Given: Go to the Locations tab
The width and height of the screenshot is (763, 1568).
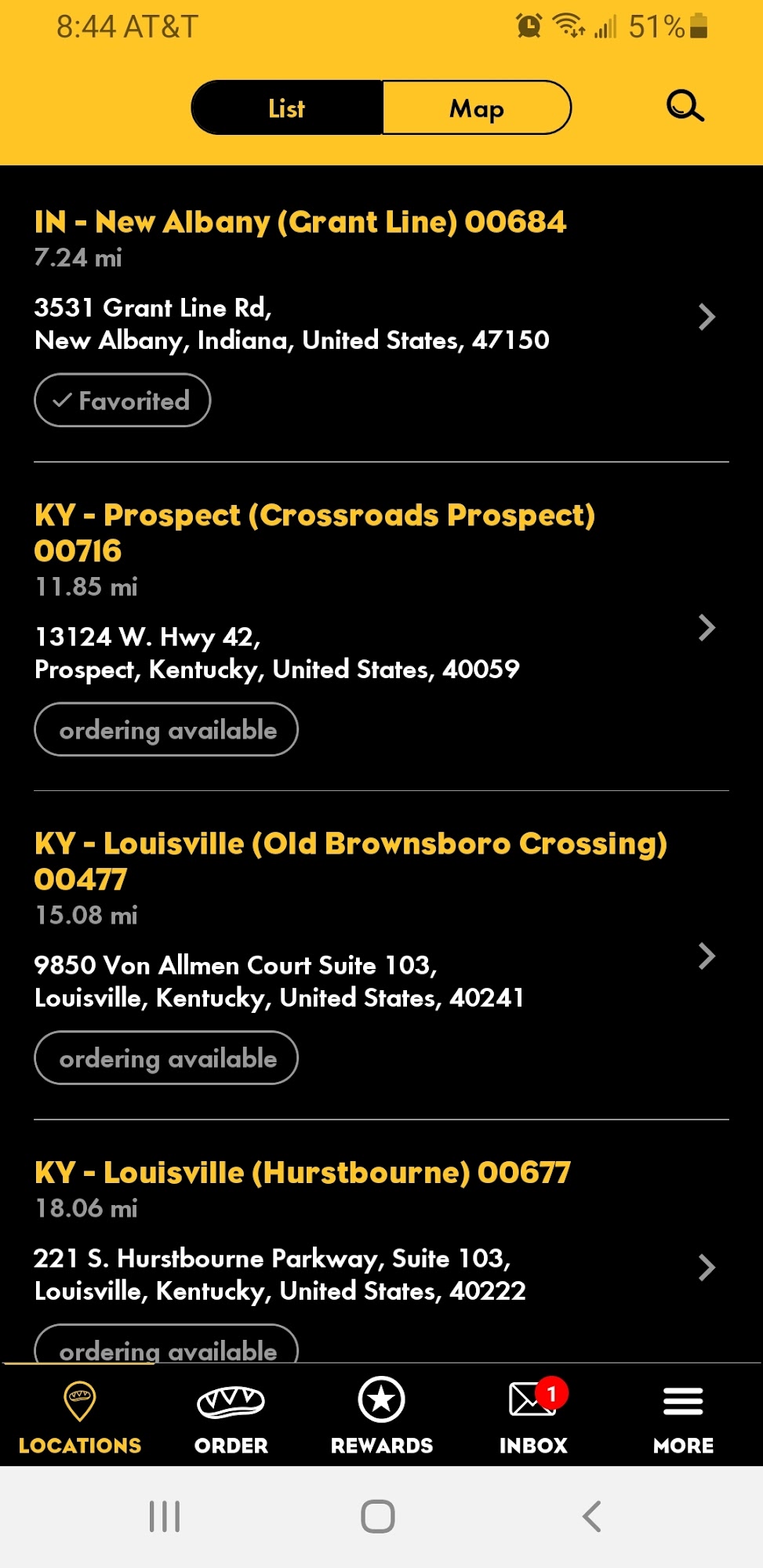Looking at the screenshot, I should (80, 1417).
